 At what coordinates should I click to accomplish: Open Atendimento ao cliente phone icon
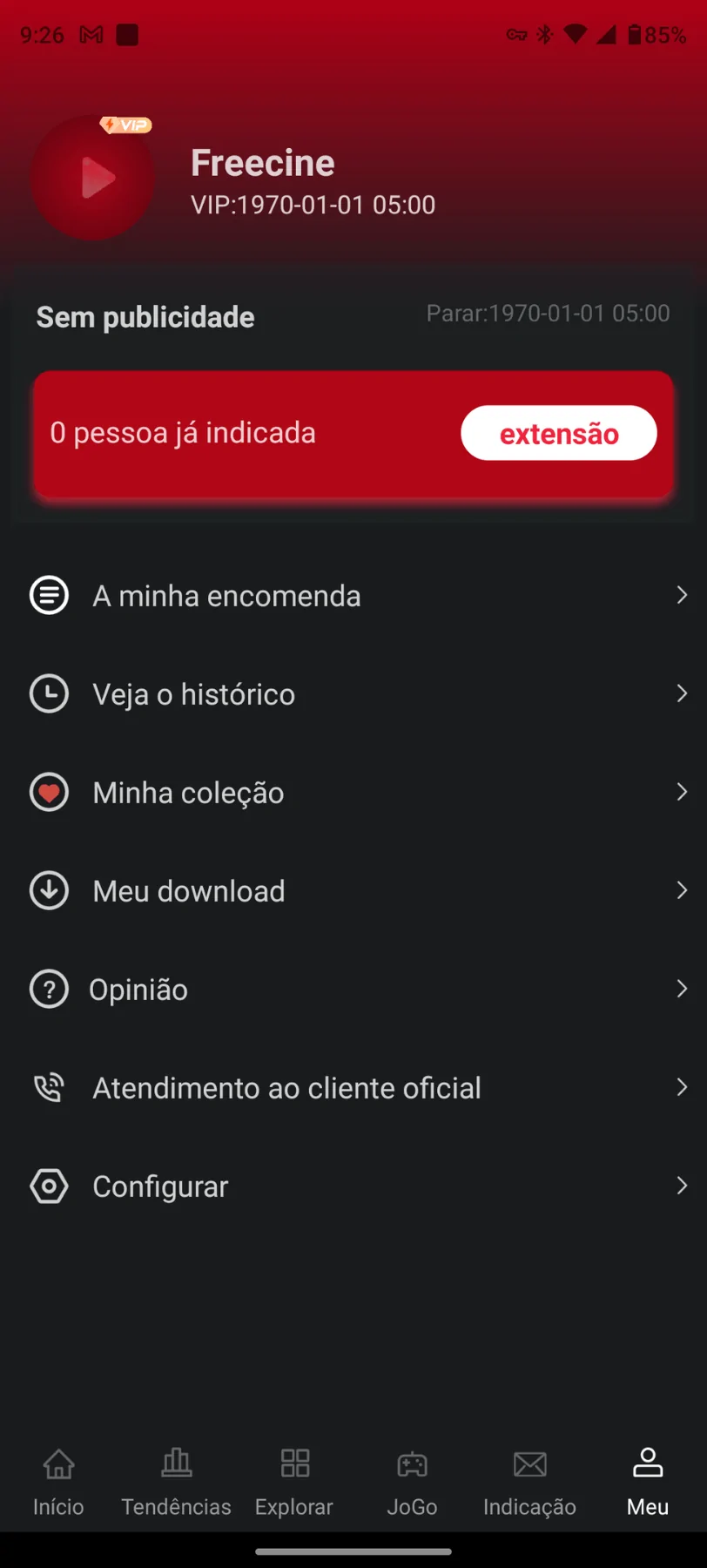click(x=49, y=1087)
